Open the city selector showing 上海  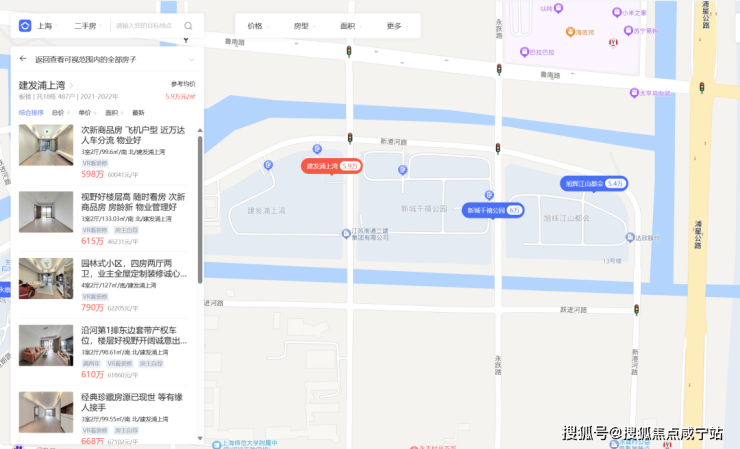coord(44,26)
